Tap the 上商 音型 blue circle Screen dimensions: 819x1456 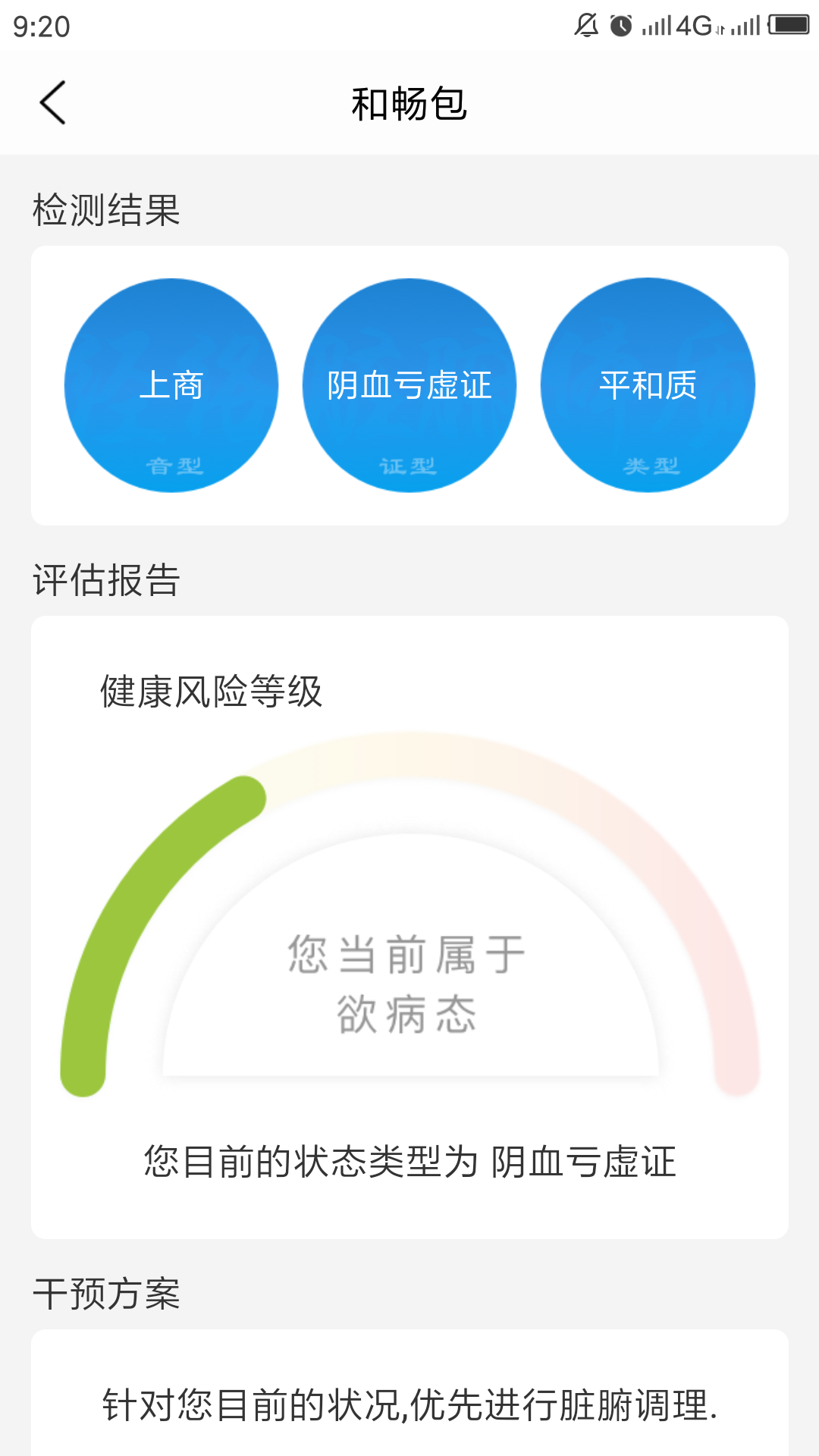point(171,385)
